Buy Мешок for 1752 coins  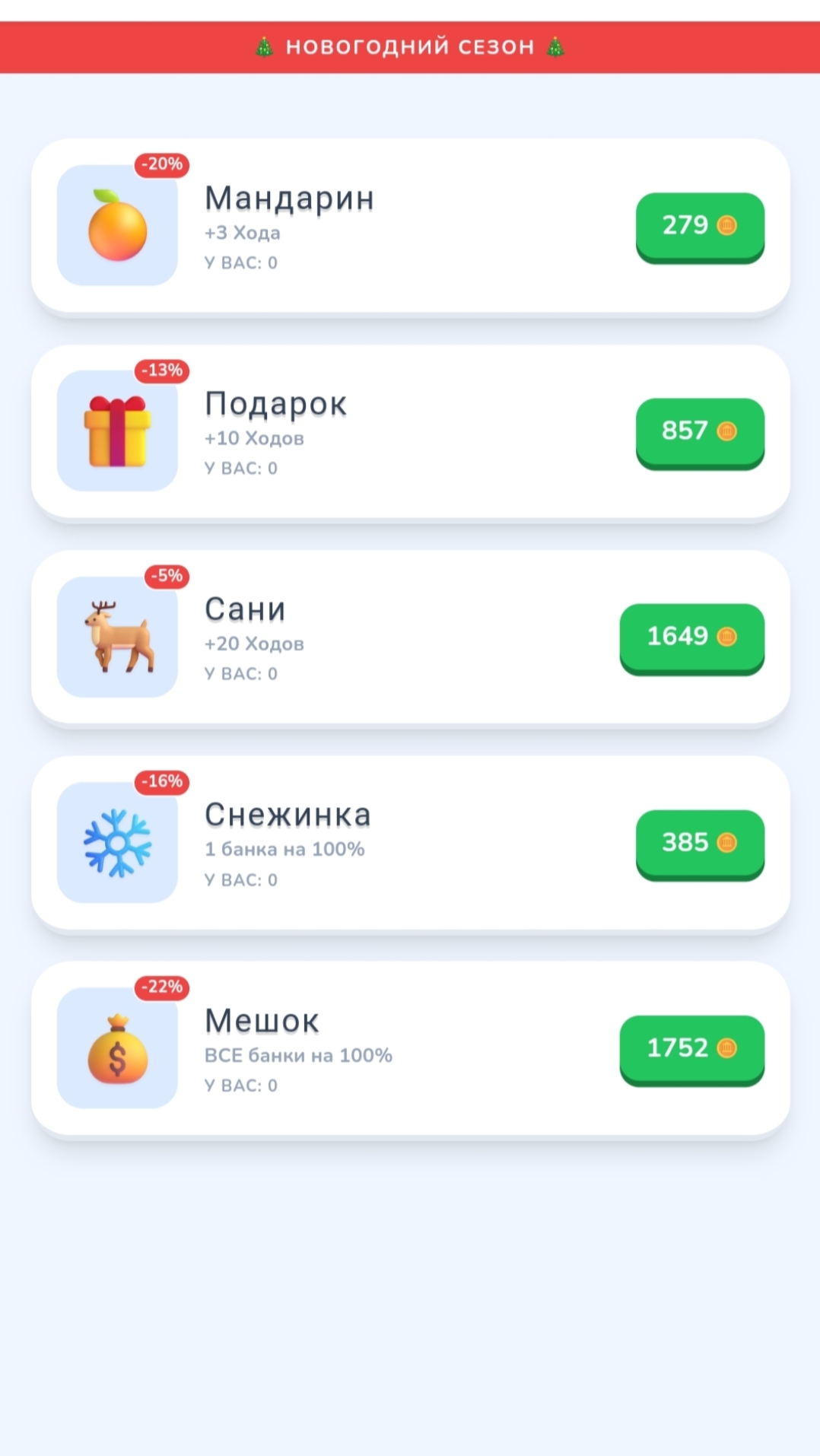pos(691,1048)
